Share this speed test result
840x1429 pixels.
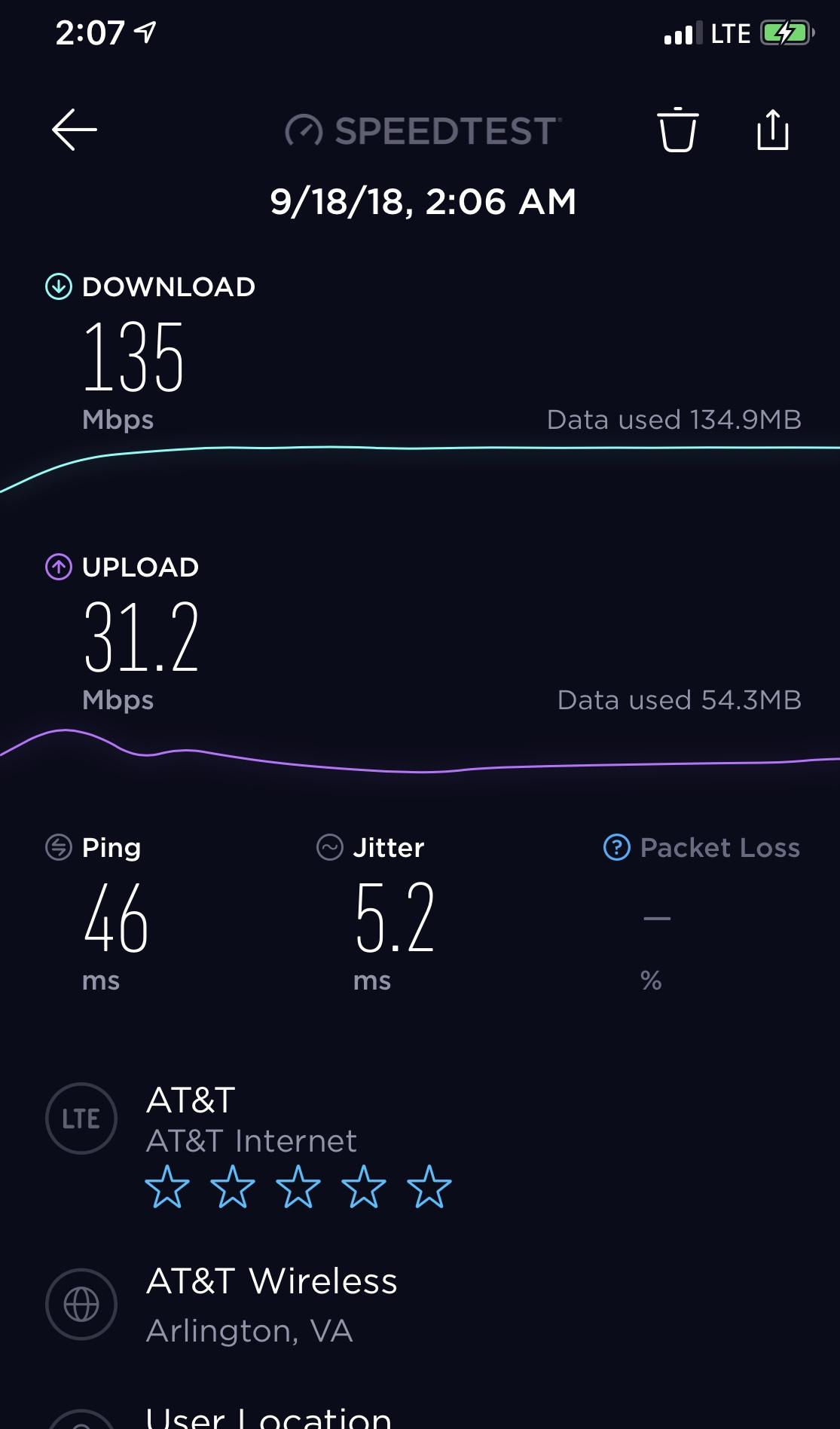click(x=772, y=130)
